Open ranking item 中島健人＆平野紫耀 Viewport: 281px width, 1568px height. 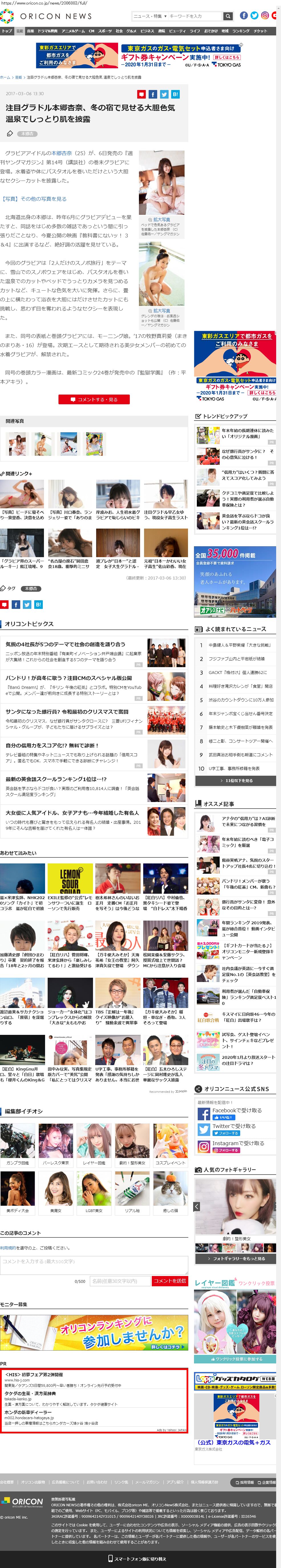[240, 645]
